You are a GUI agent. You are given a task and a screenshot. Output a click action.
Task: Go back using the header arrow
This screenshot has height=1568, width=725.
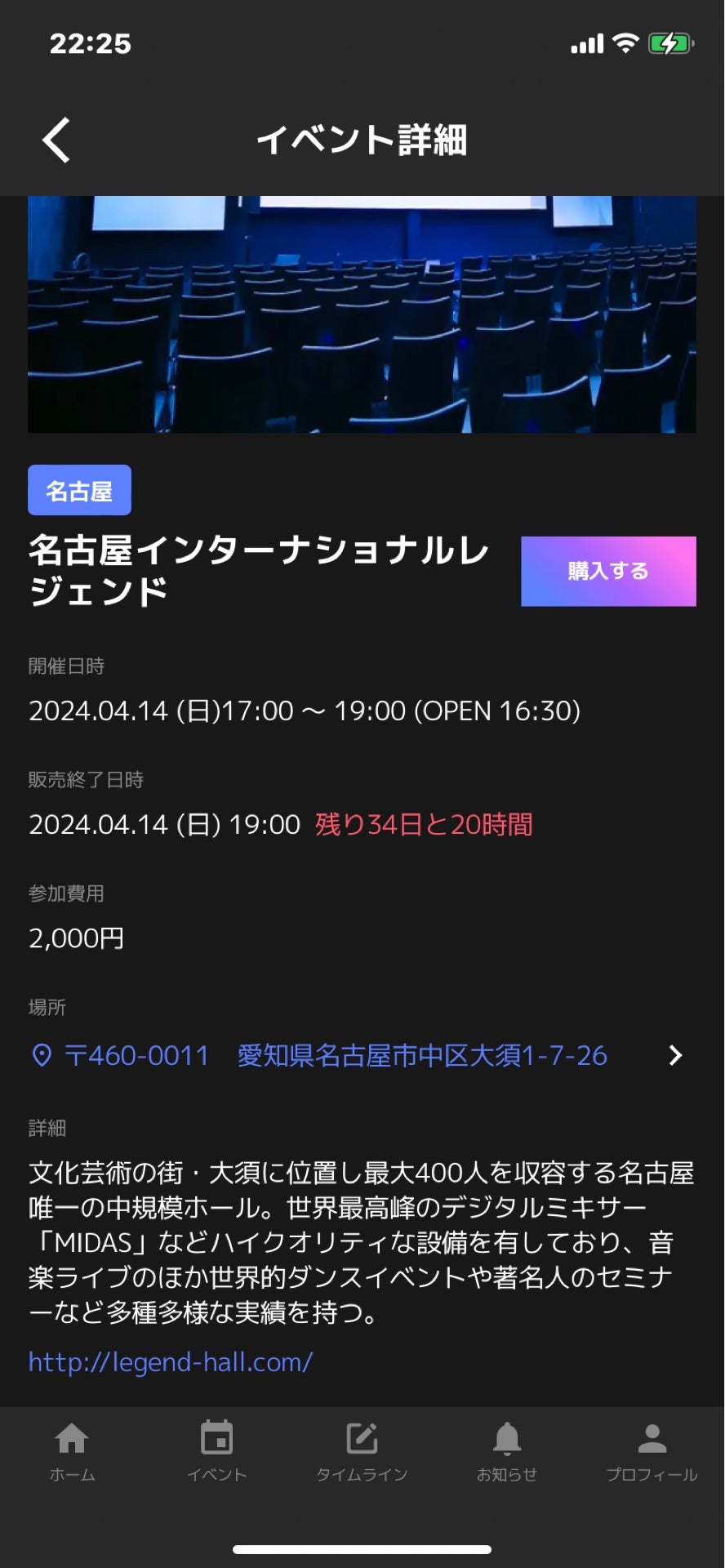(x=56, y=140)
